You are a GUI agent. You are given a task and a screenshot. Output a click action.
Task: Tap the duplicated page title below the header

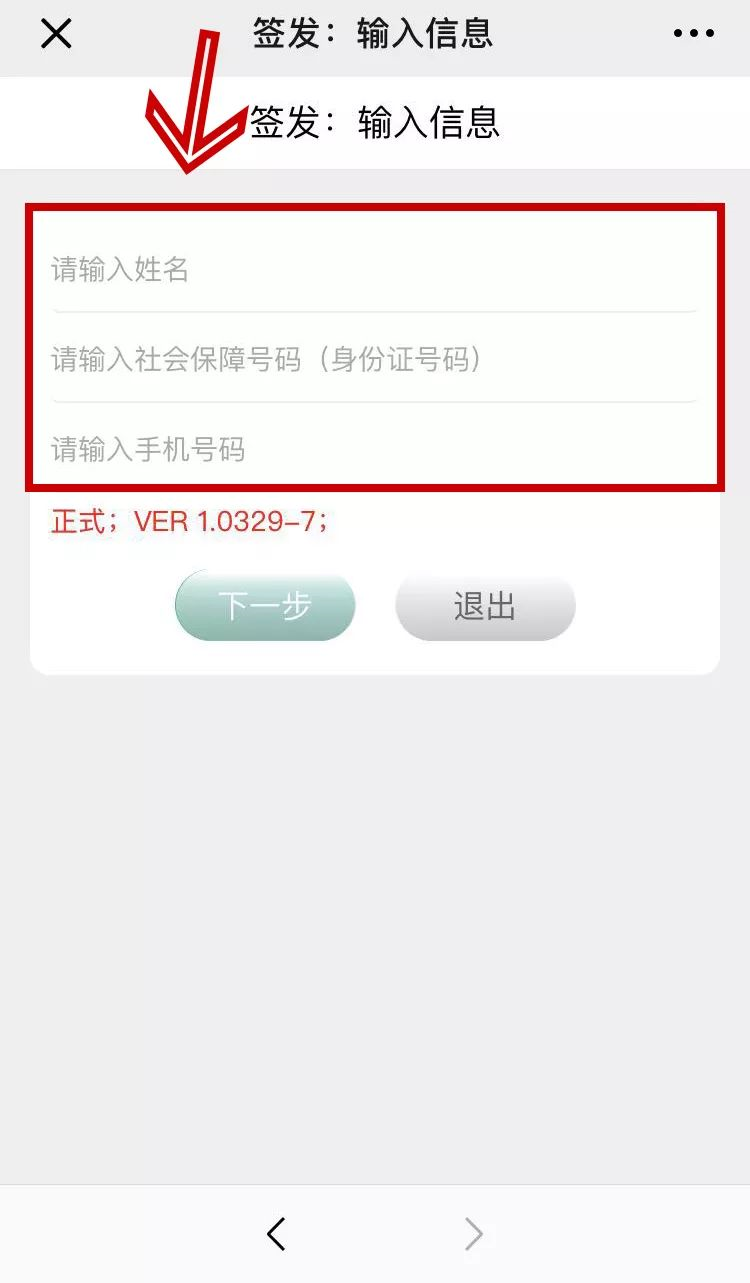click(380, 123)
